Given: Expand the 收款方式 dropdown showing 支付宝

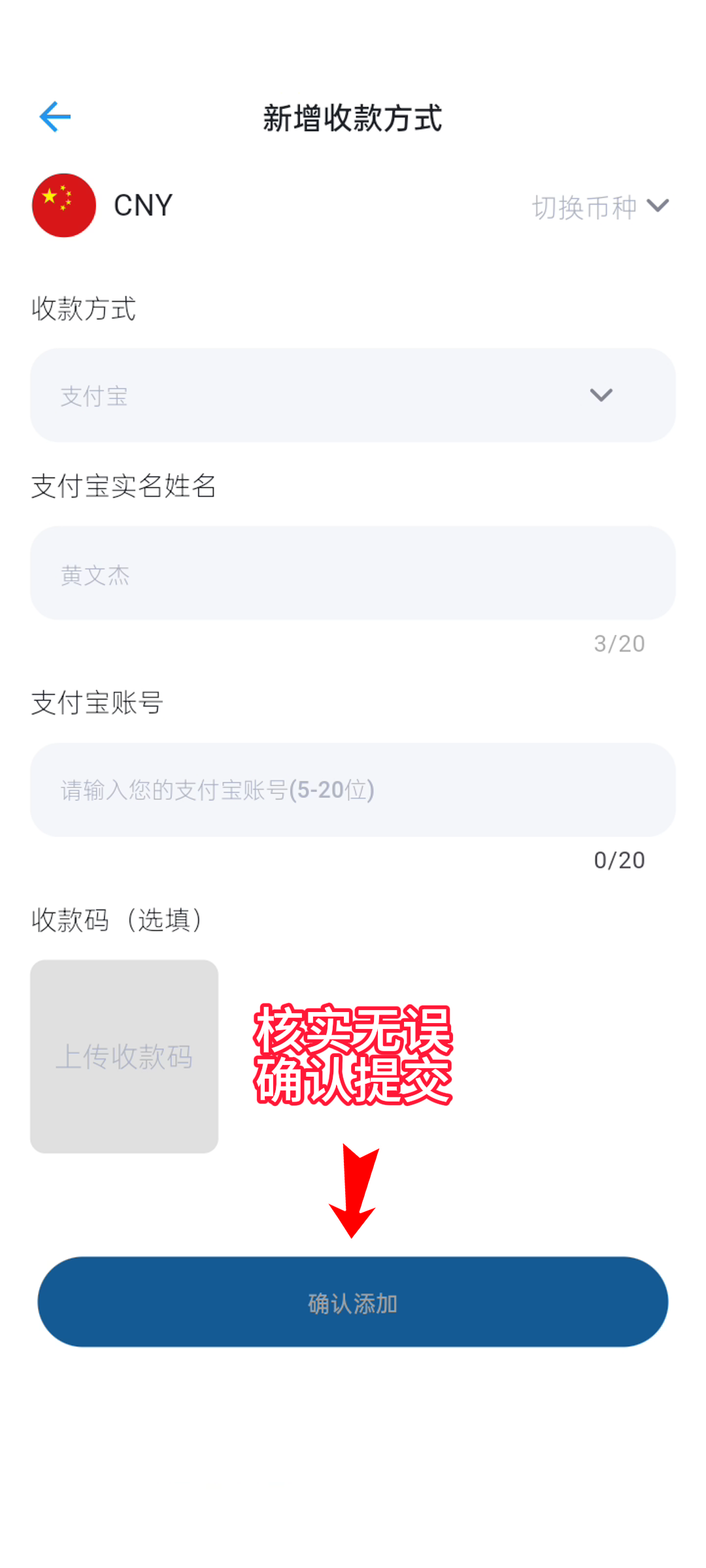Looking at the screenshot, I should tap(353, 395).
